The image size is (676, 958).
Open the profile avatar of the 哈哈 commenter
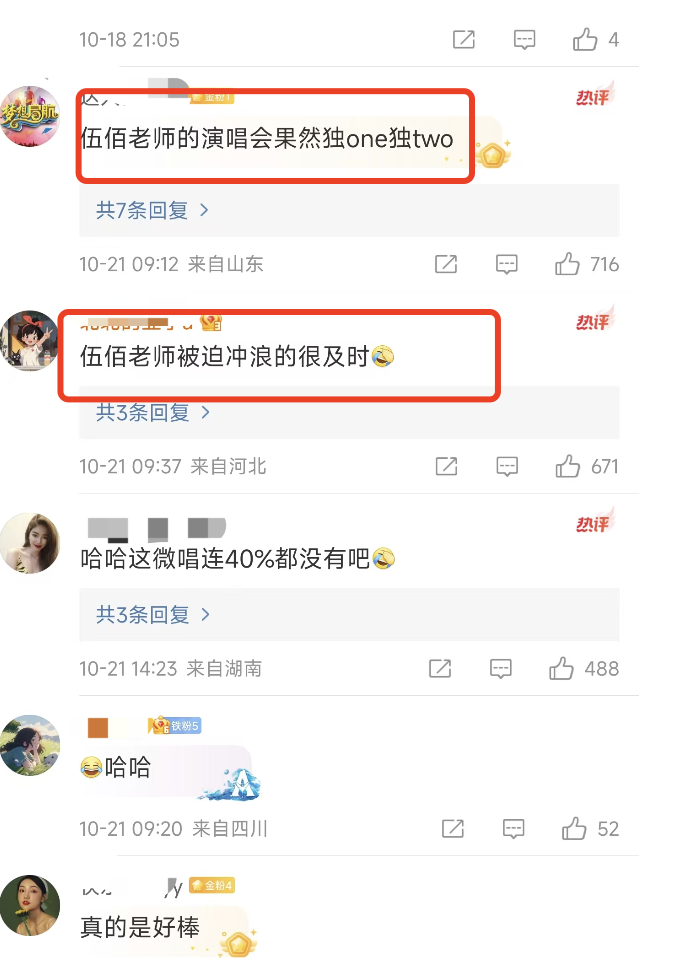pyautogui.click(x=30, y=745)
